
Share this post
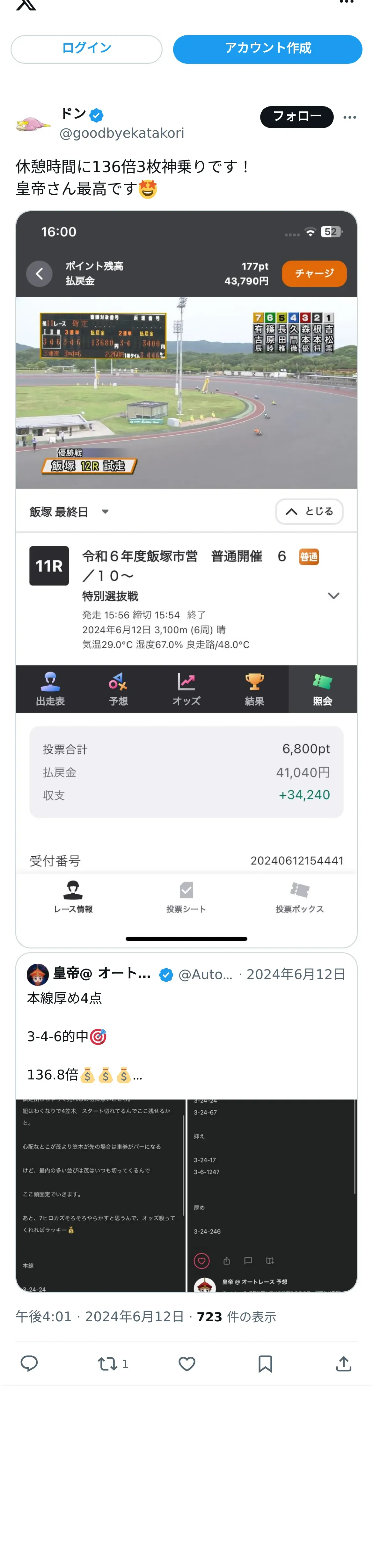(344, 1363)
